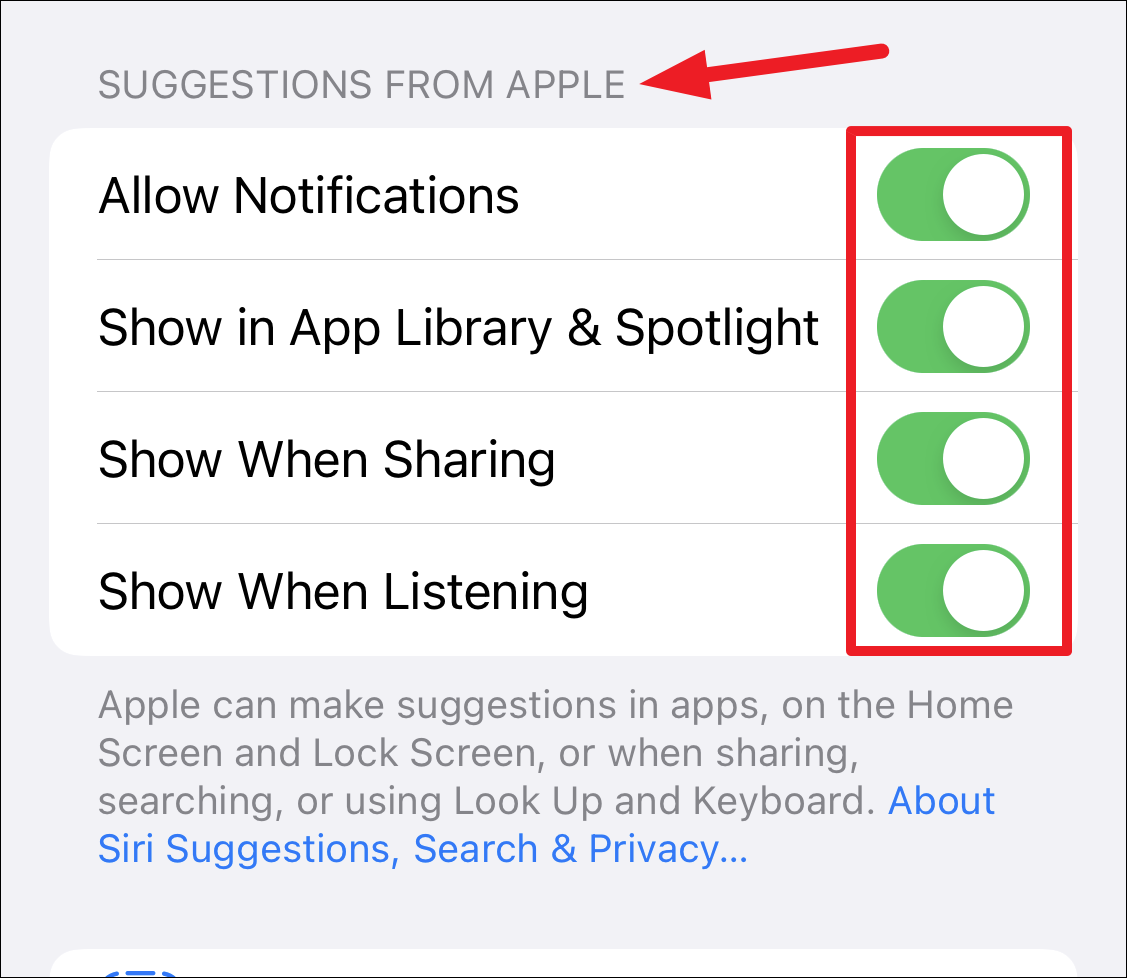Toggle off Show When Sharing
This screenshot has width=1127, height=978.
[953, 459]
